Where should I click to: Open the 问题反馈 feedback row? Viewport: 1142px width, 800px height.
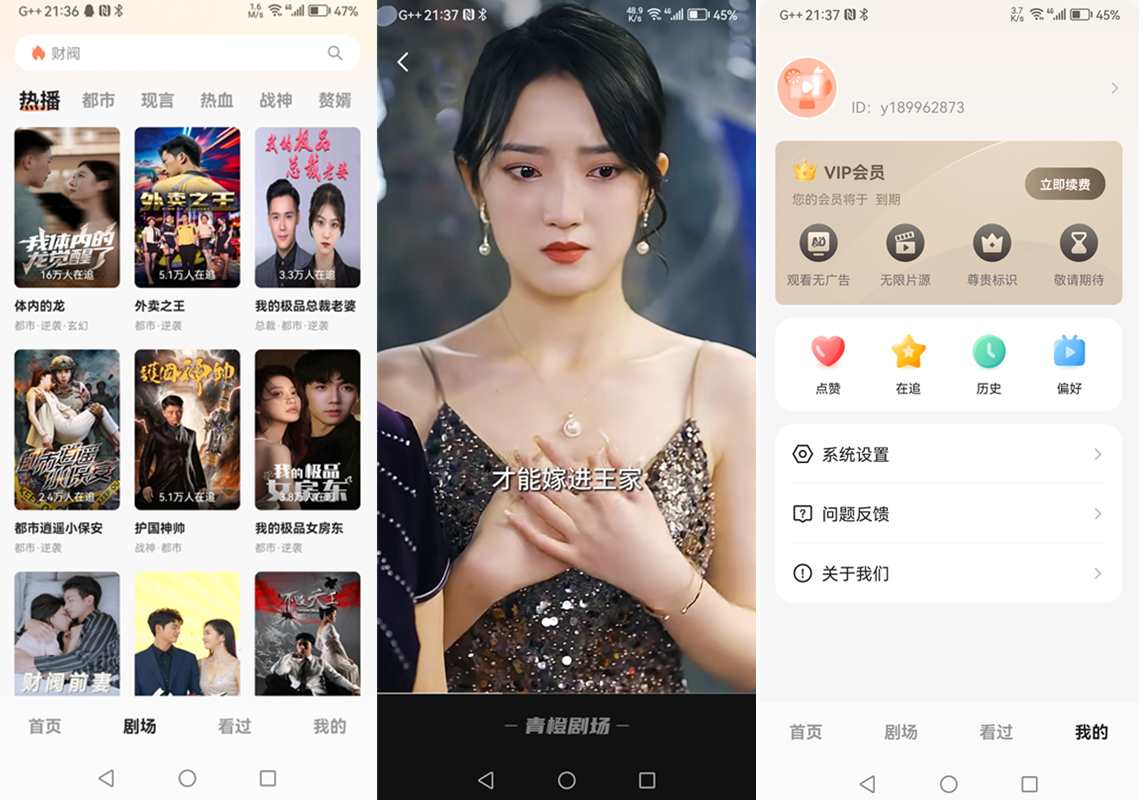click(x=948, y=514)
